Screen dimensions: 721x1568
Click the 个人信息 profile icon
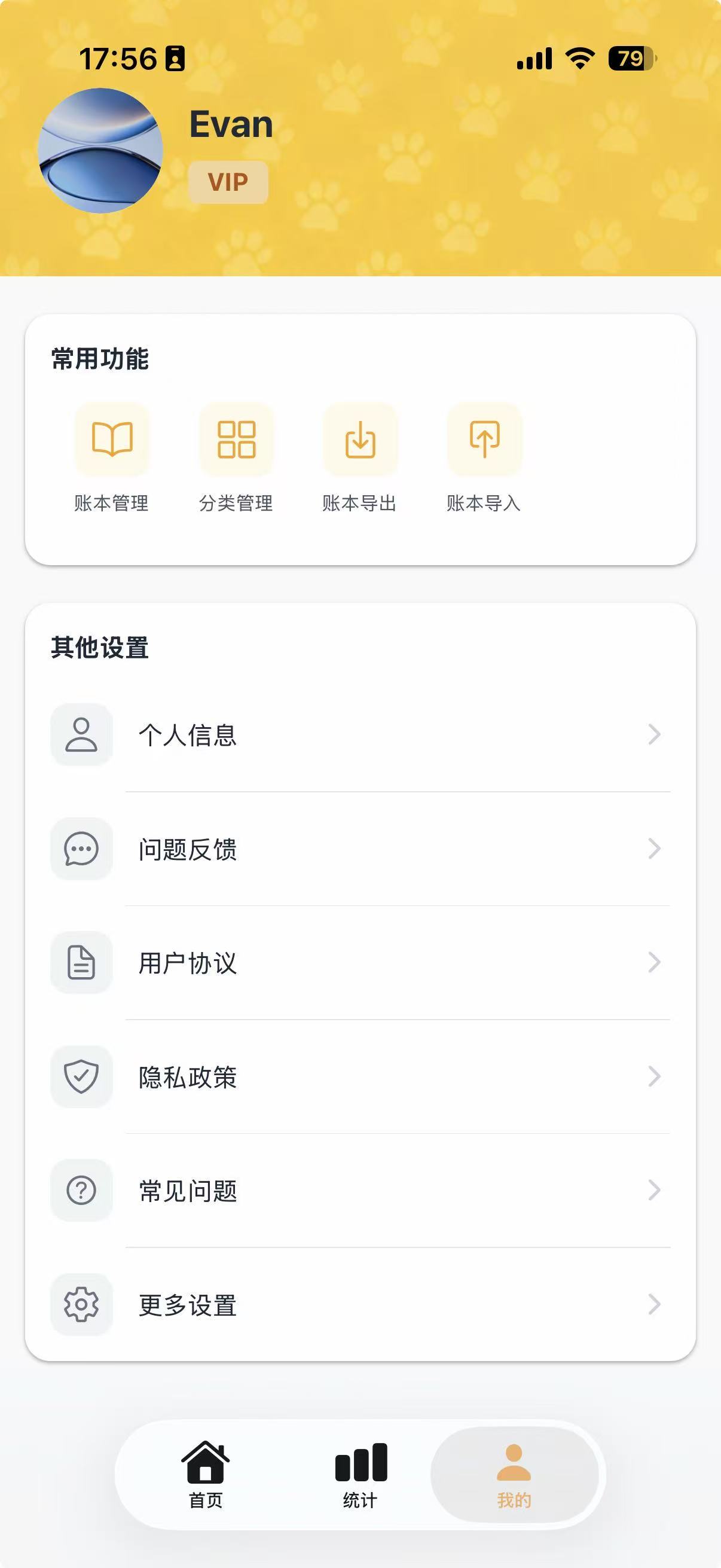(81, 735)
